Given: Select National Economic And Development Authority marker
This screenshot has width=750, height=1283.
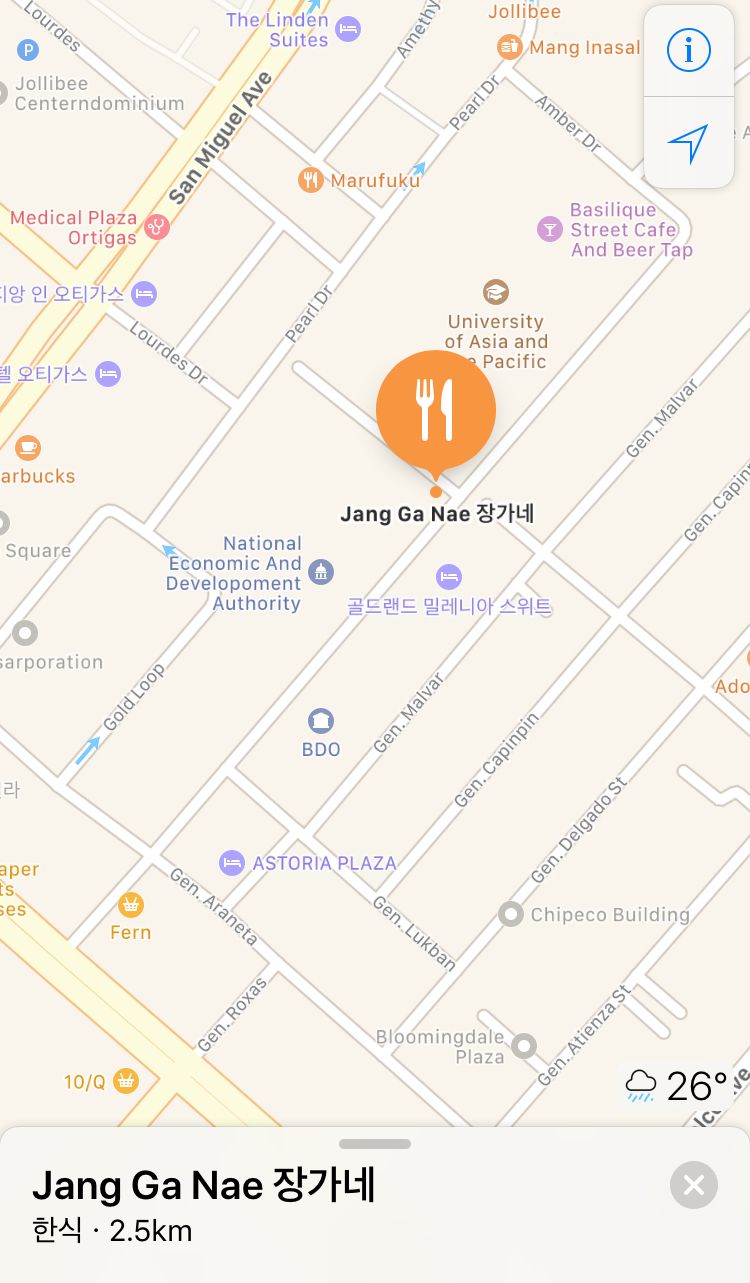Looking at the screenshot, I should tap(321, 572).
